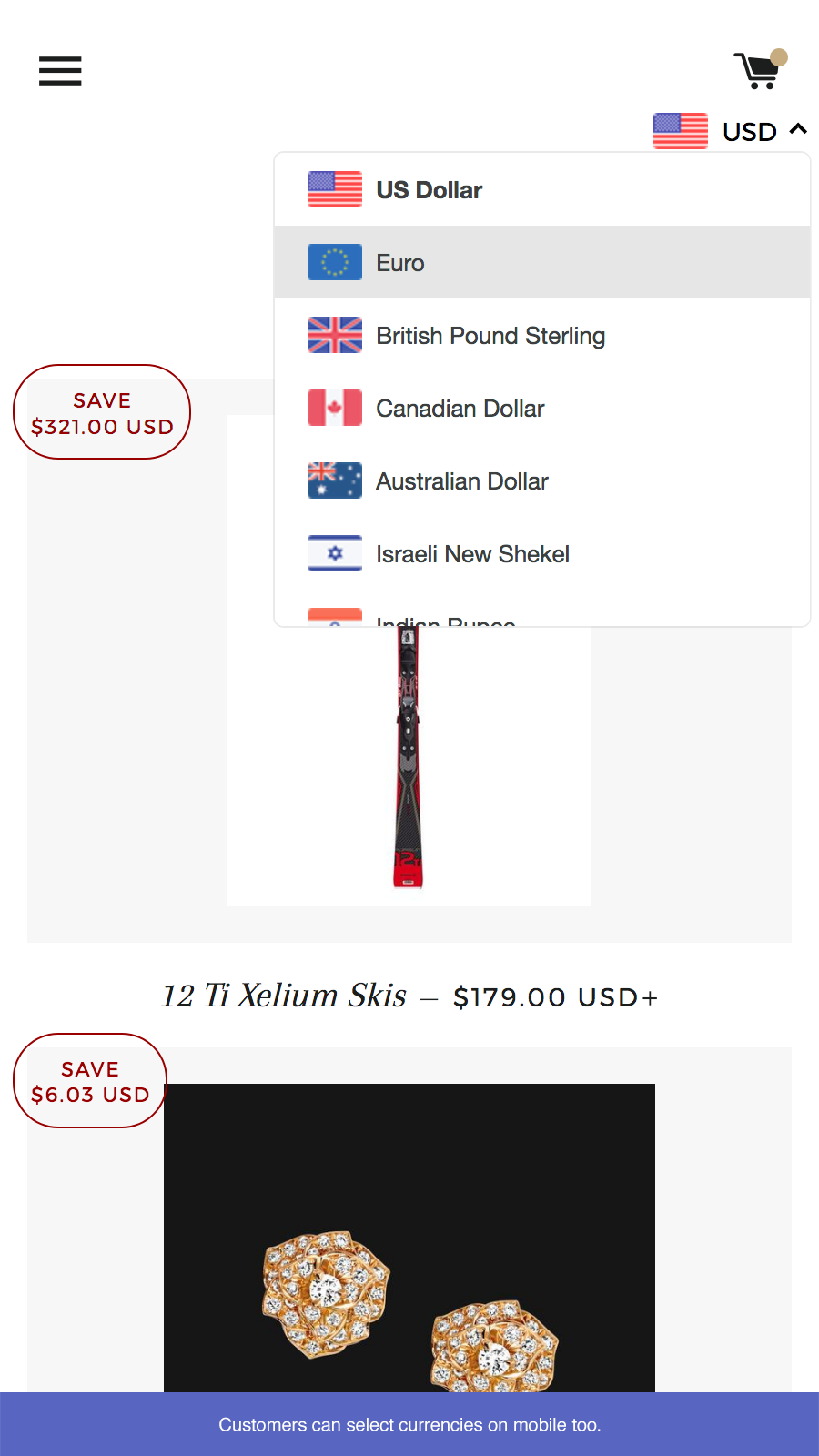Open the hamburger navigation menu
The image size is (819, 1456).
60,70
